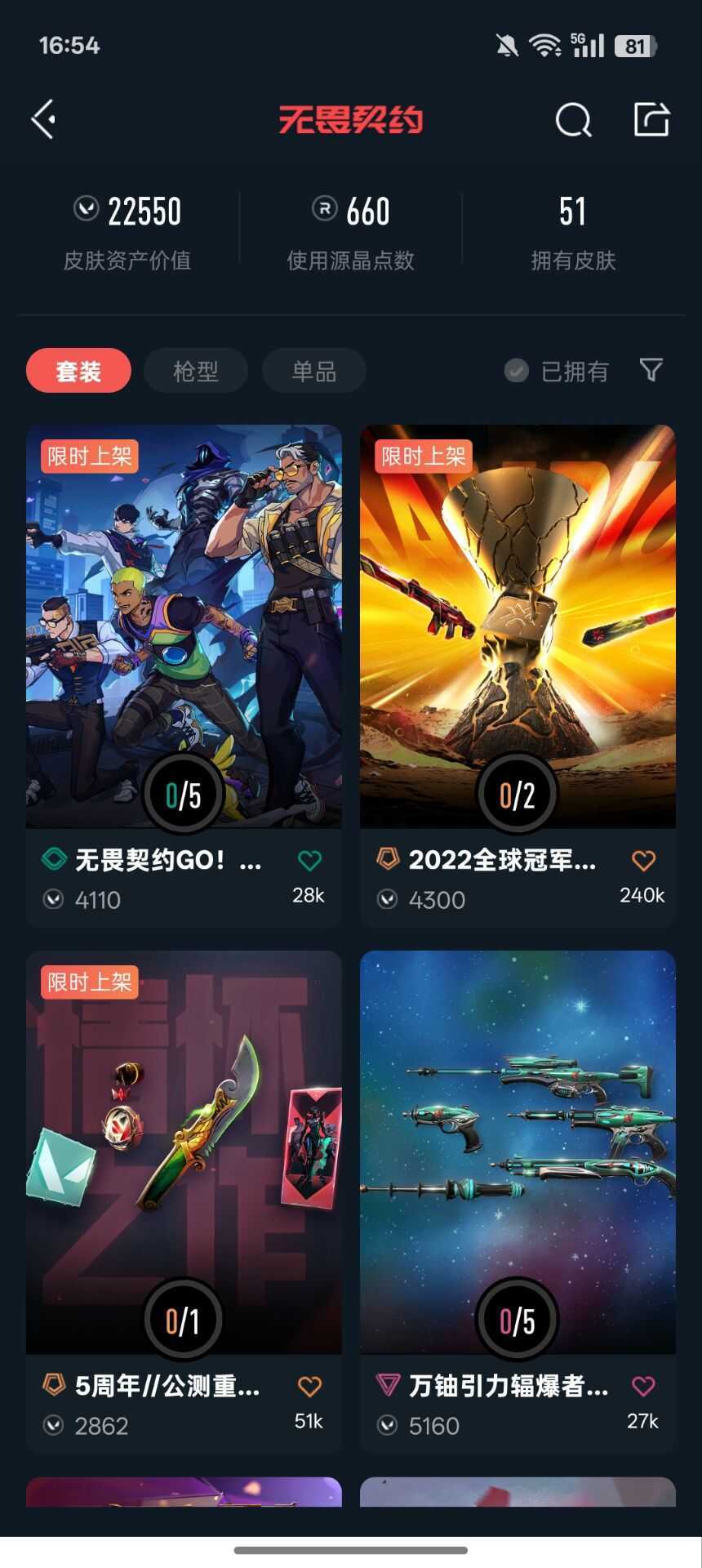Open the filter funnel icon
Viewport: 702px width, 1568px height.
pos(651,370)
